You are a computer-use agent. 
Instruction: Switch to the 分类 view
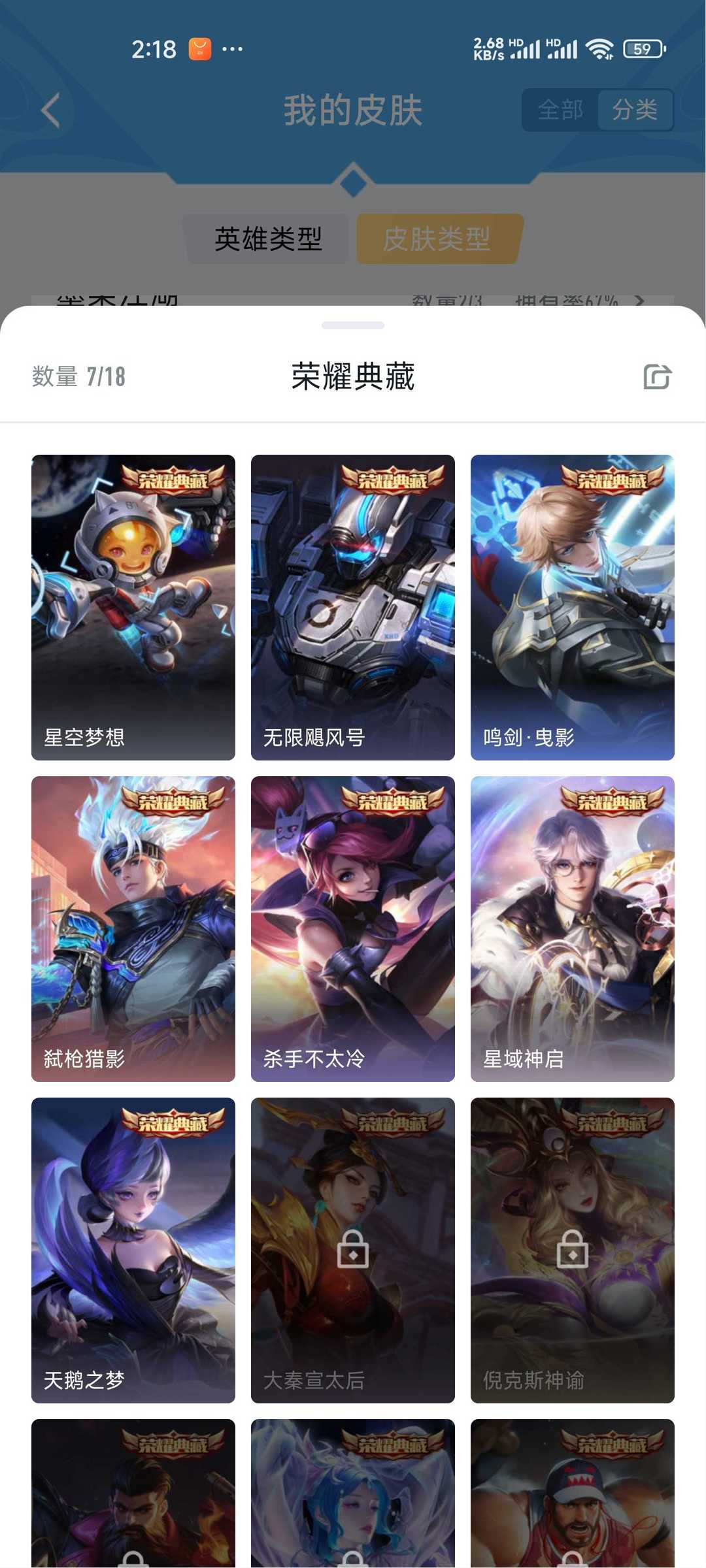(634, 110)
